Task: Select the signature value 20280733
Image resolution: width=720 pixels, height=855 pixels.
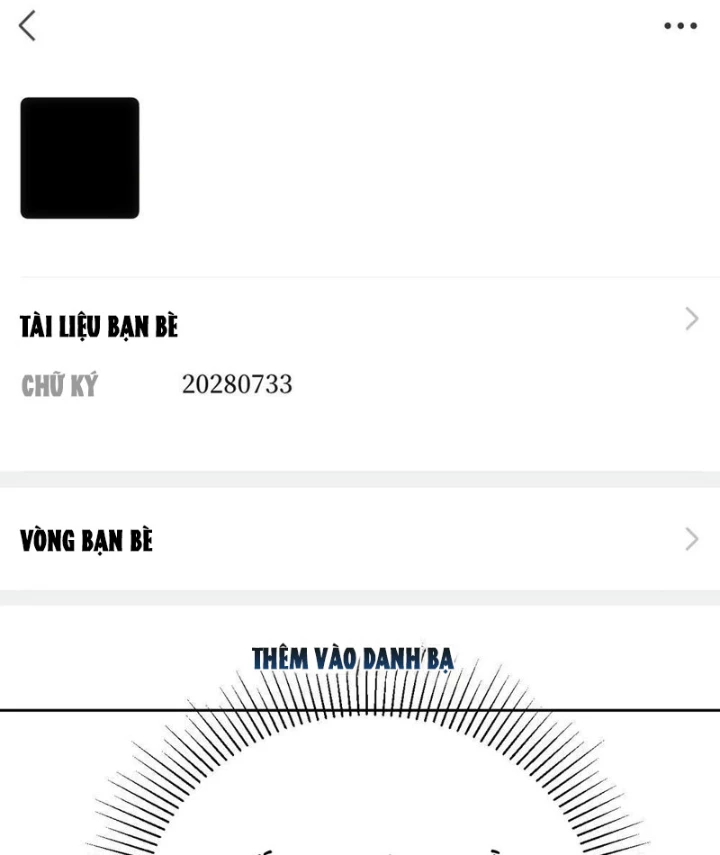Action: [x=237, y=385]
